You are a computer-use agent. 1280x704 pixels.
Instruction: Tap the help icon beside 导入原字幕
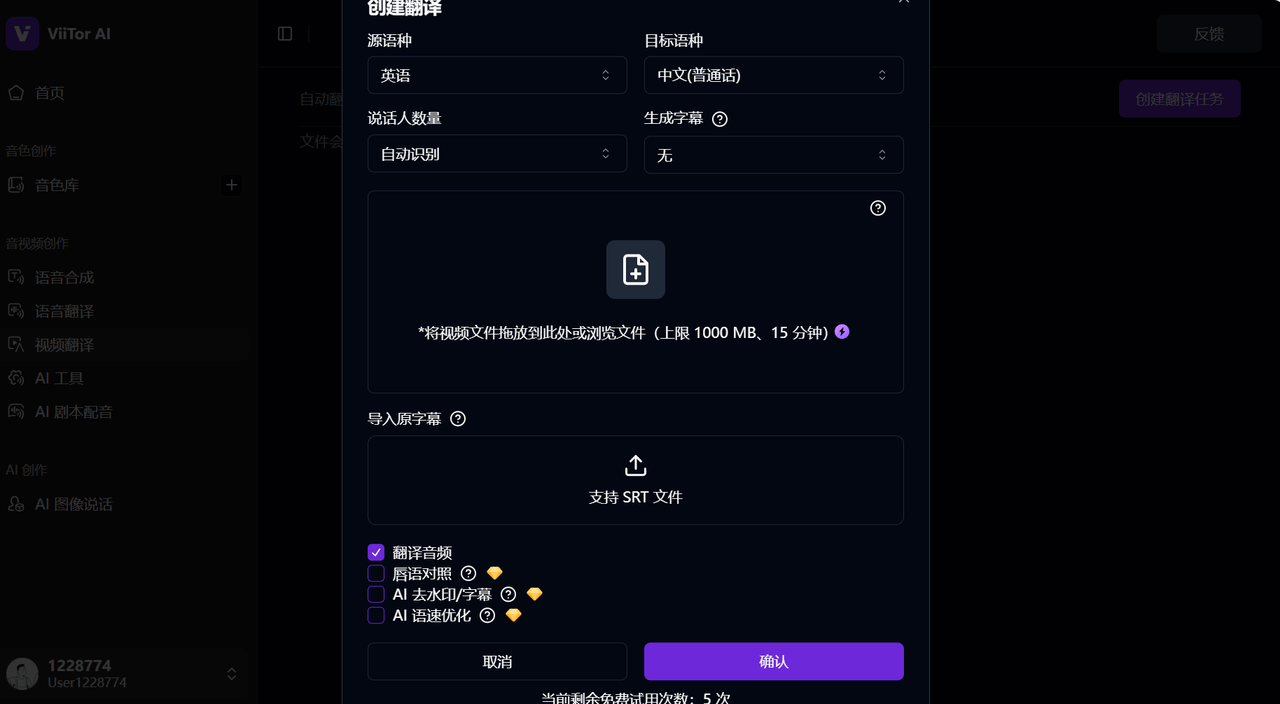click(458, 419)
